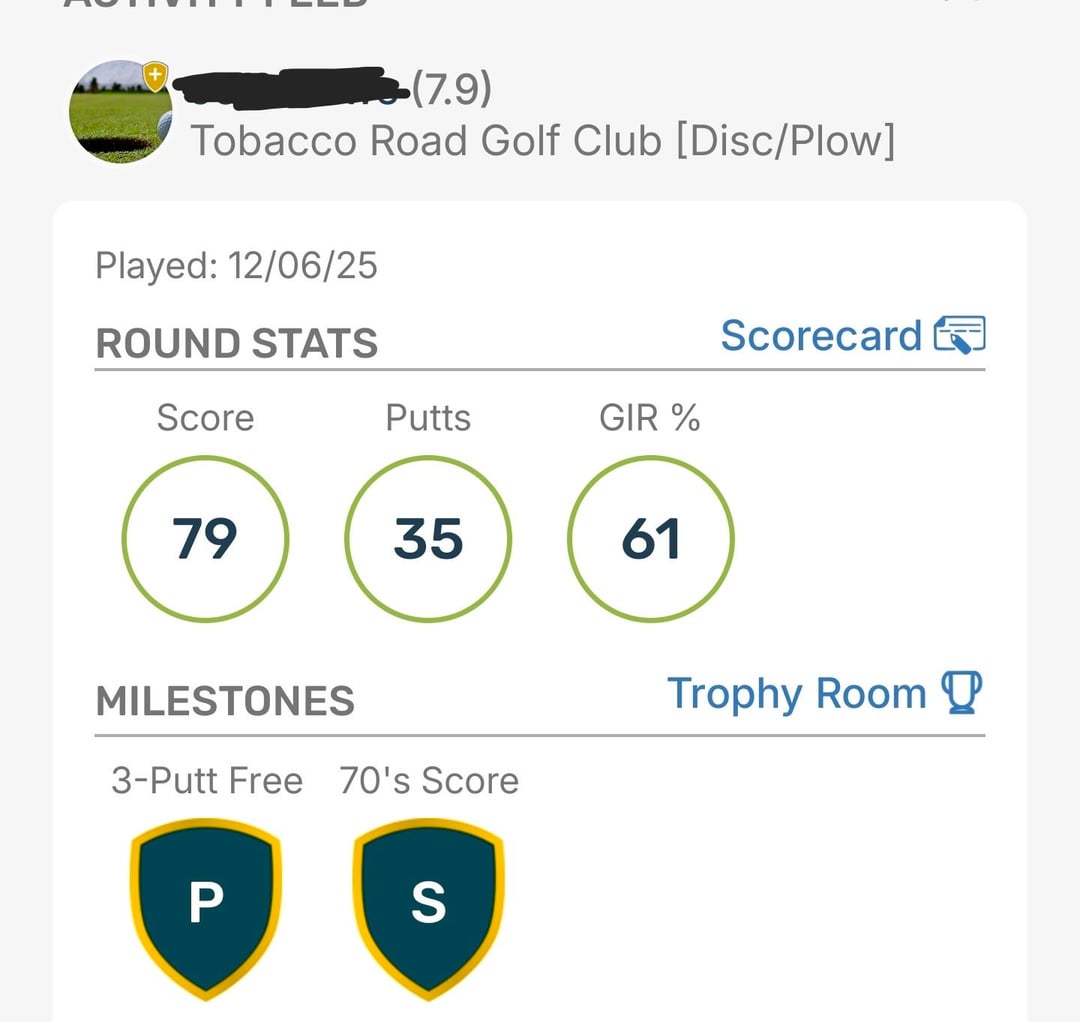This screenshot has height=1022, width=1080.
Task: Open the golfer's profile picture
Action: (x=120, y=112)
